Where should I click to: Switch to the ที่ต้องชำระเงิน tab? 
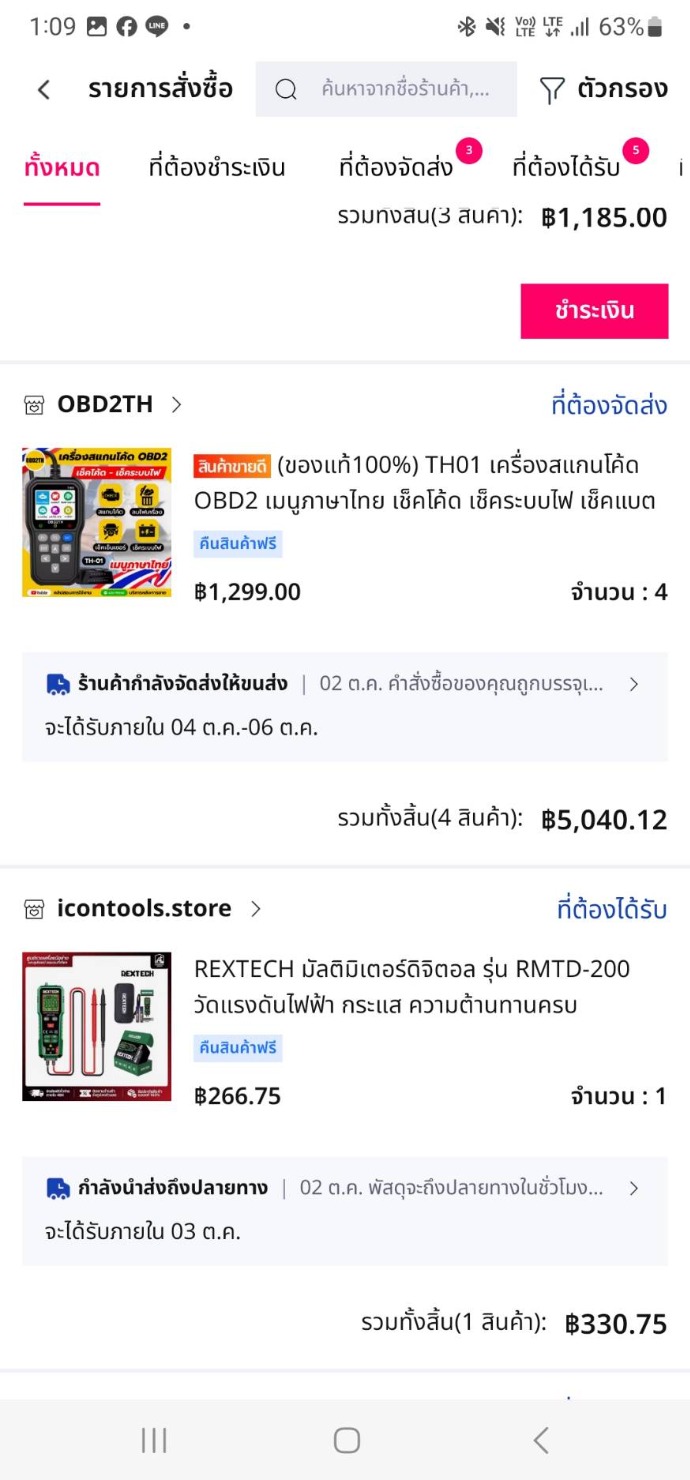pos(217,168)
